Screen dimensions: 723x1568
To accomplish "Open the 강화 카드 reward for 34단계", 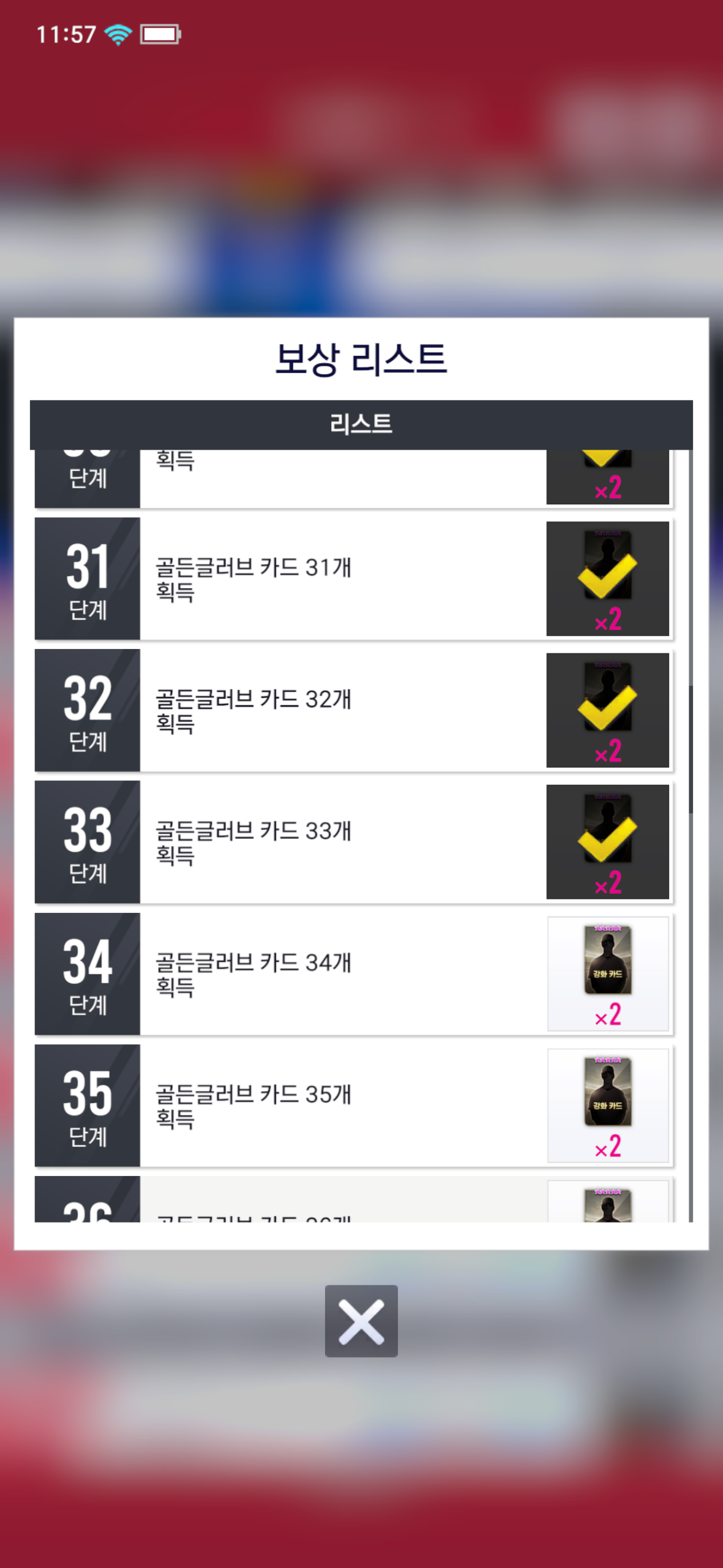I will coord(607,974).
